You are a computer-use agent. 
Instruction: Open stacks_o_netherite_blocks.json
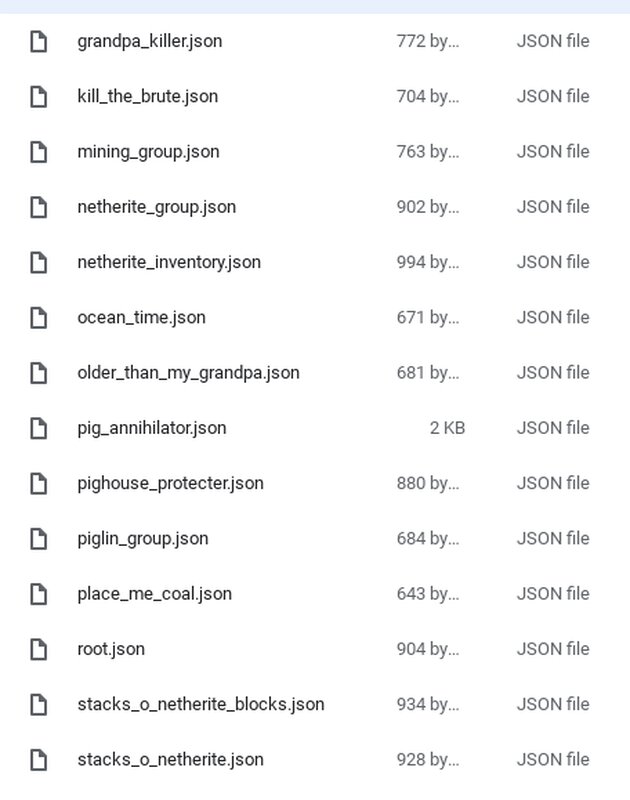pos(200,704)
